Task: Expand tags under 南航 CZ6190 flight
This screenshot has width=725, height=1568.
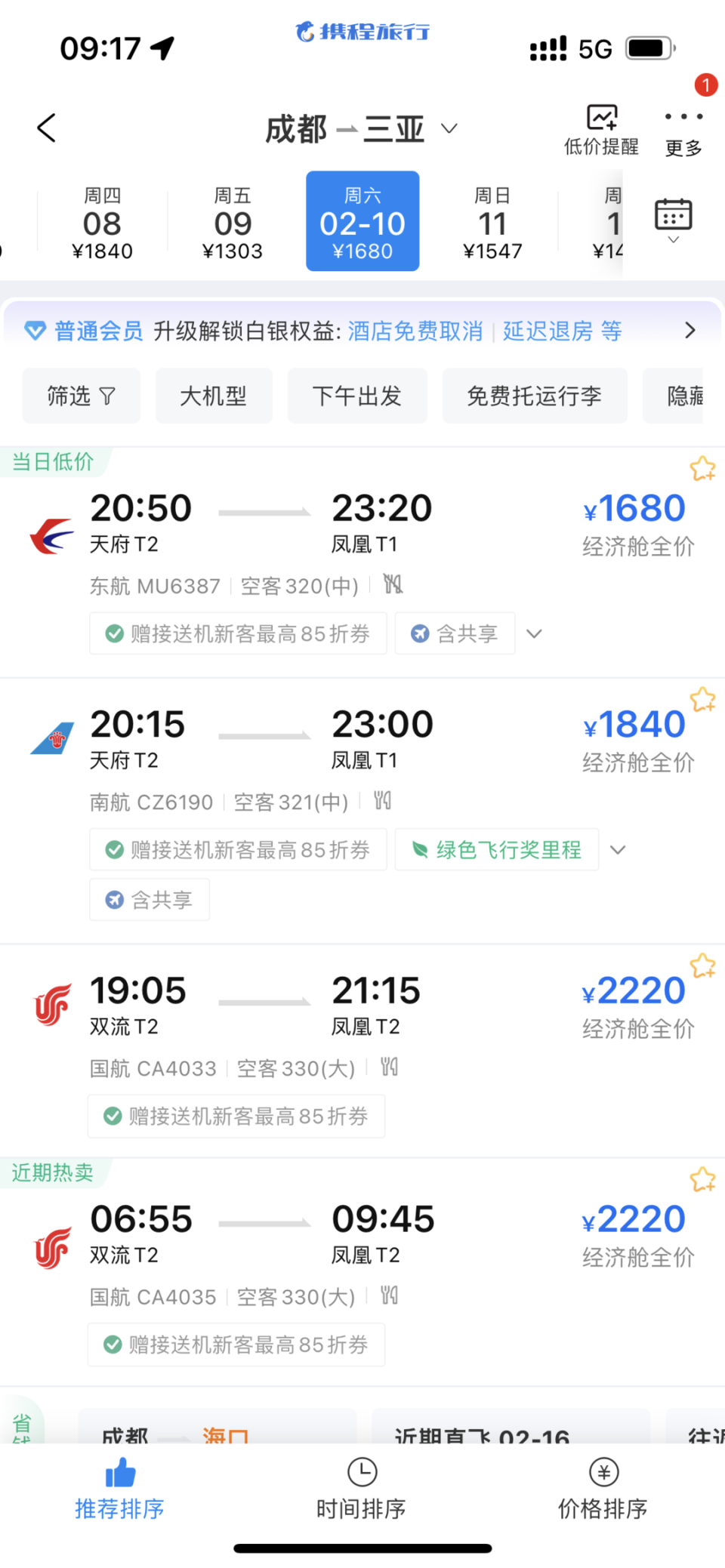Action: click(x=618, y=850)
